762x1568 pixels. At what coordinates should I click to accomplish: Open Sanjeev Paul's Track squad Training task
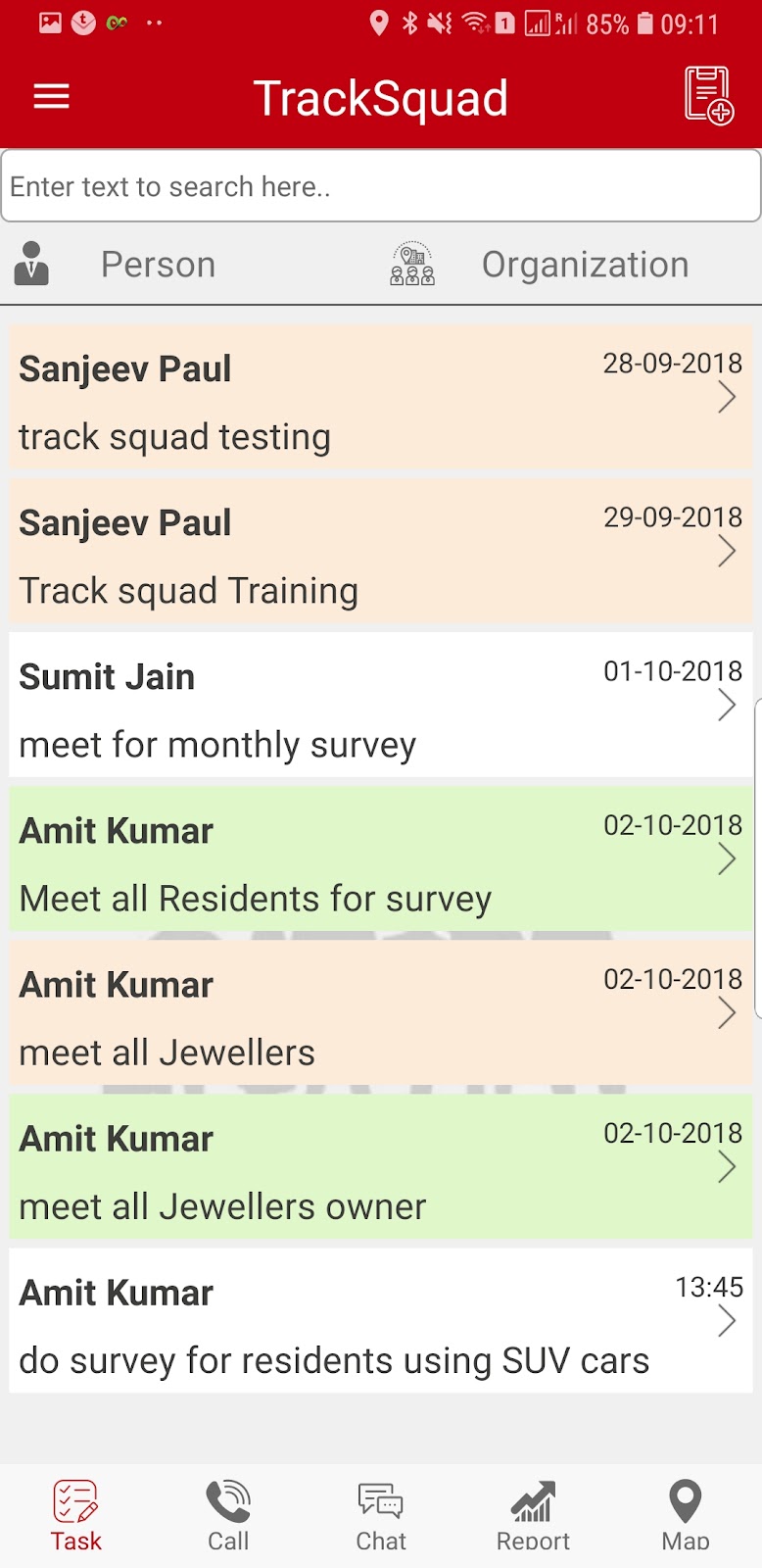click(x=381, y=552)
